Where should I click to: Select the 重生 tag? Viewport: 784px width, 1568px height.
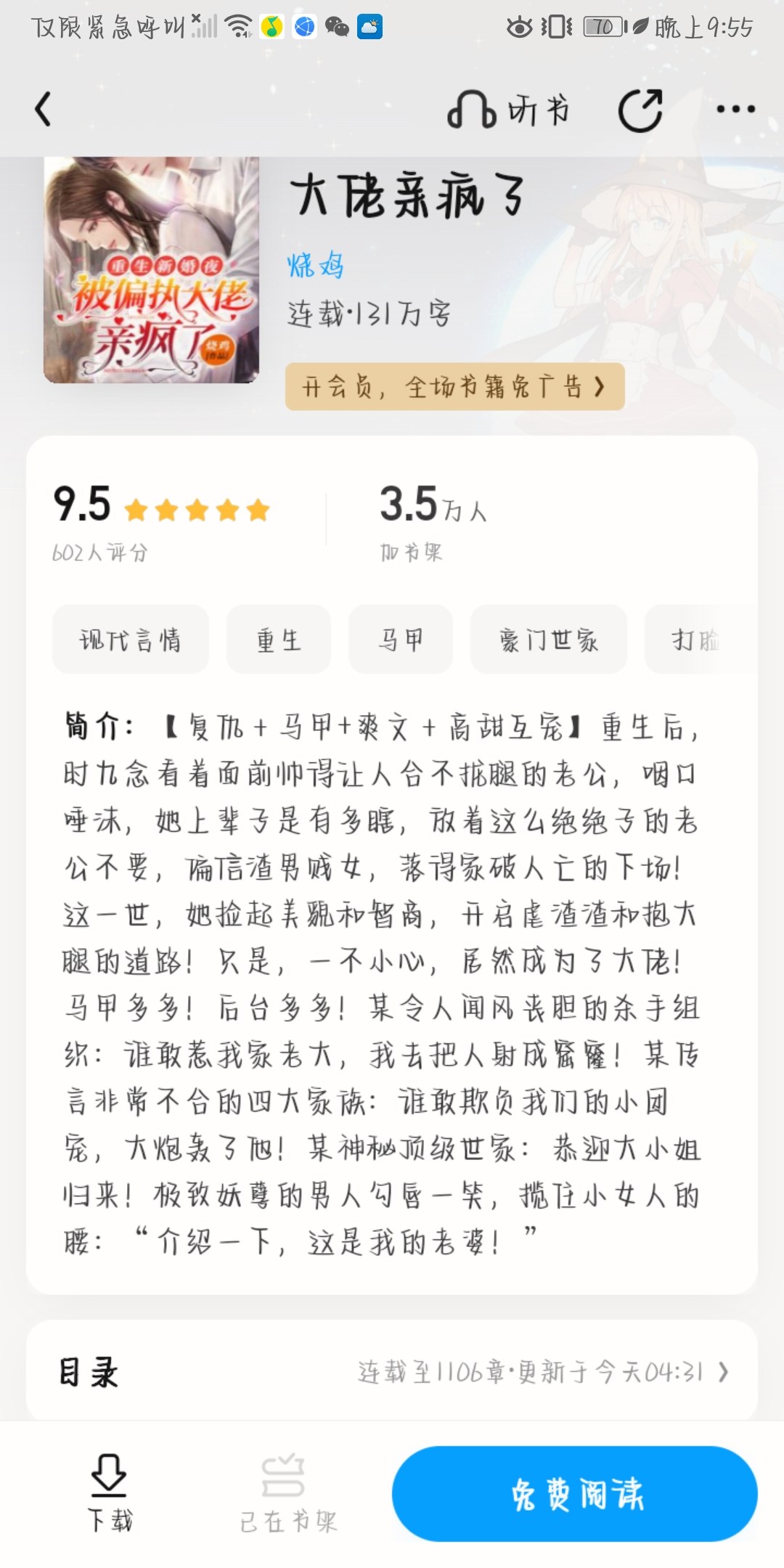(x=279, y=640)
